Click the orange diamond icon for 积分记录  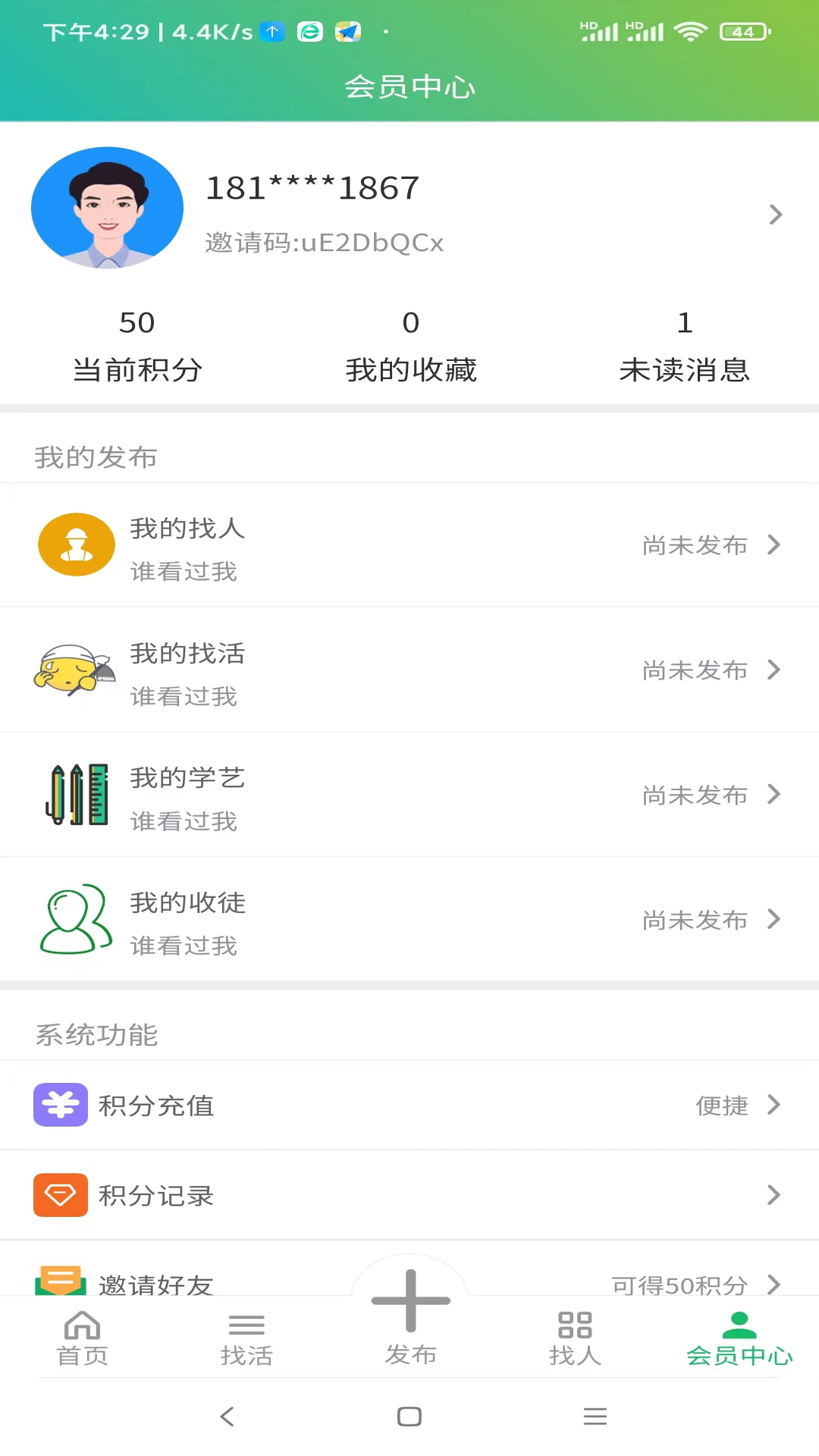point(60,1195)
